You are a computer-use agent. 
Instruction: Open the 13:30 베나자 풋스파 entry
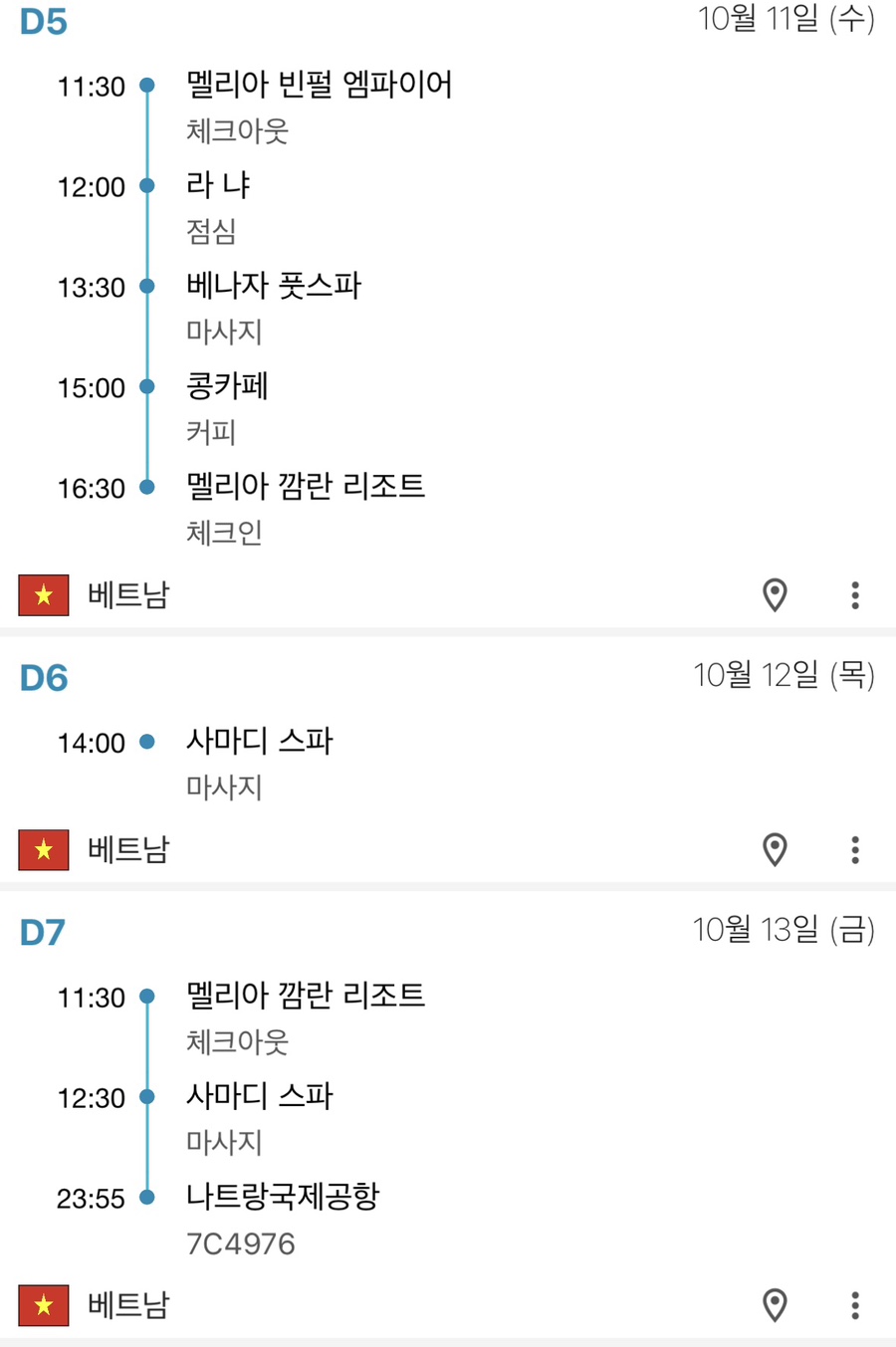click(274, 287)
